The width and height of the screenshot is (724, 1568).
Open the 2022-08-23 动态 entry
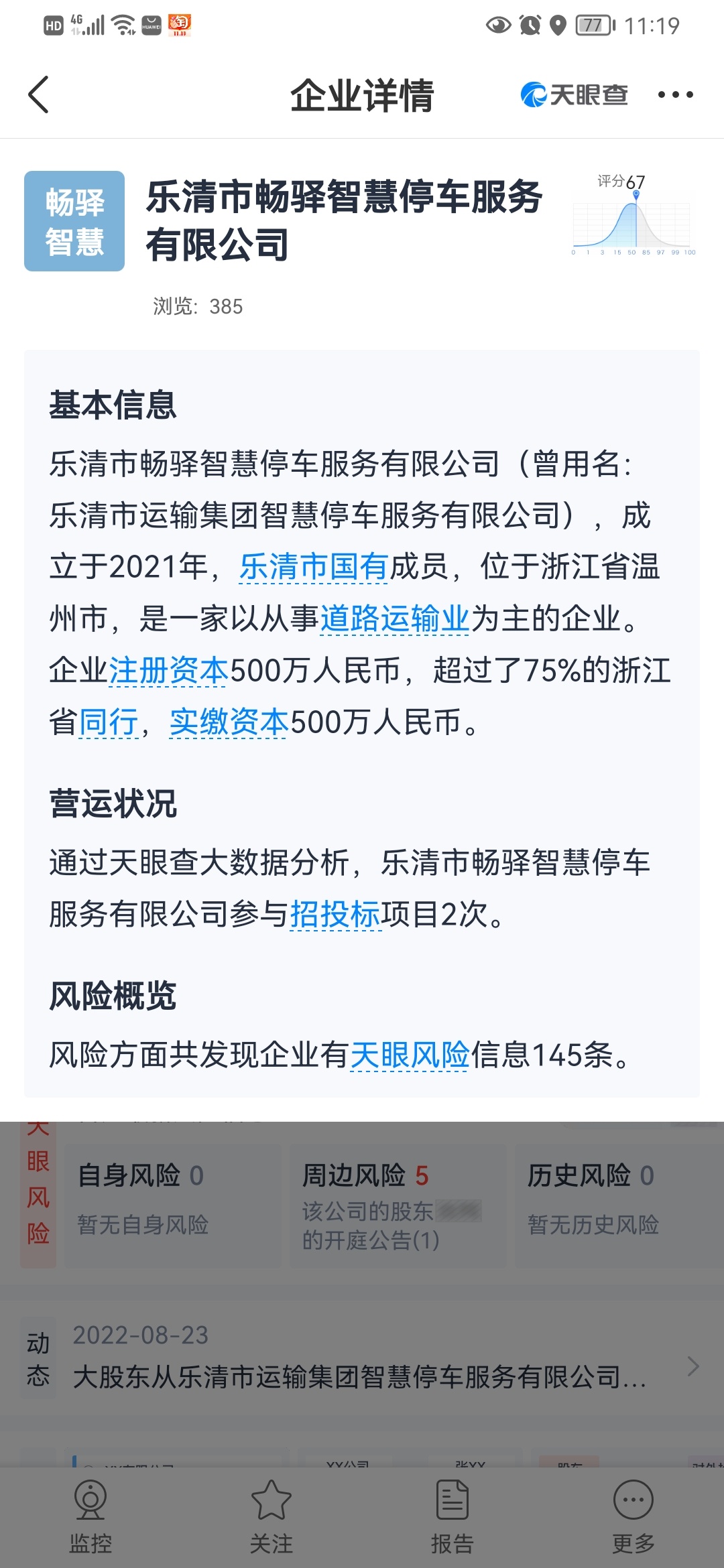pos(362,1358)
